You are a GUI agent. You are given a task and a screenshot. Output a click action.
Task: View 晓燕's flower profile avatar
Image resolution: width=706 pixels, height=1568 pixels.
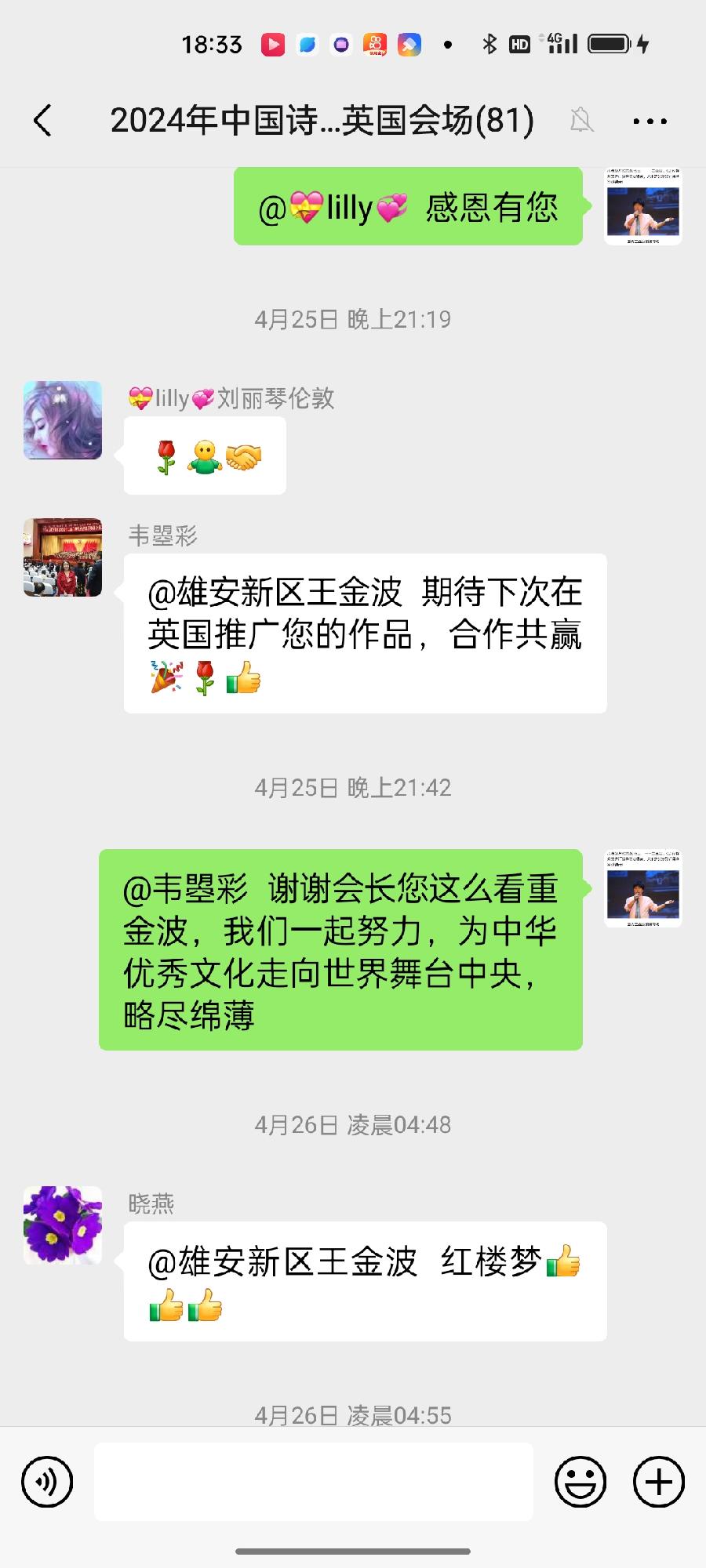pos(63,1225)
